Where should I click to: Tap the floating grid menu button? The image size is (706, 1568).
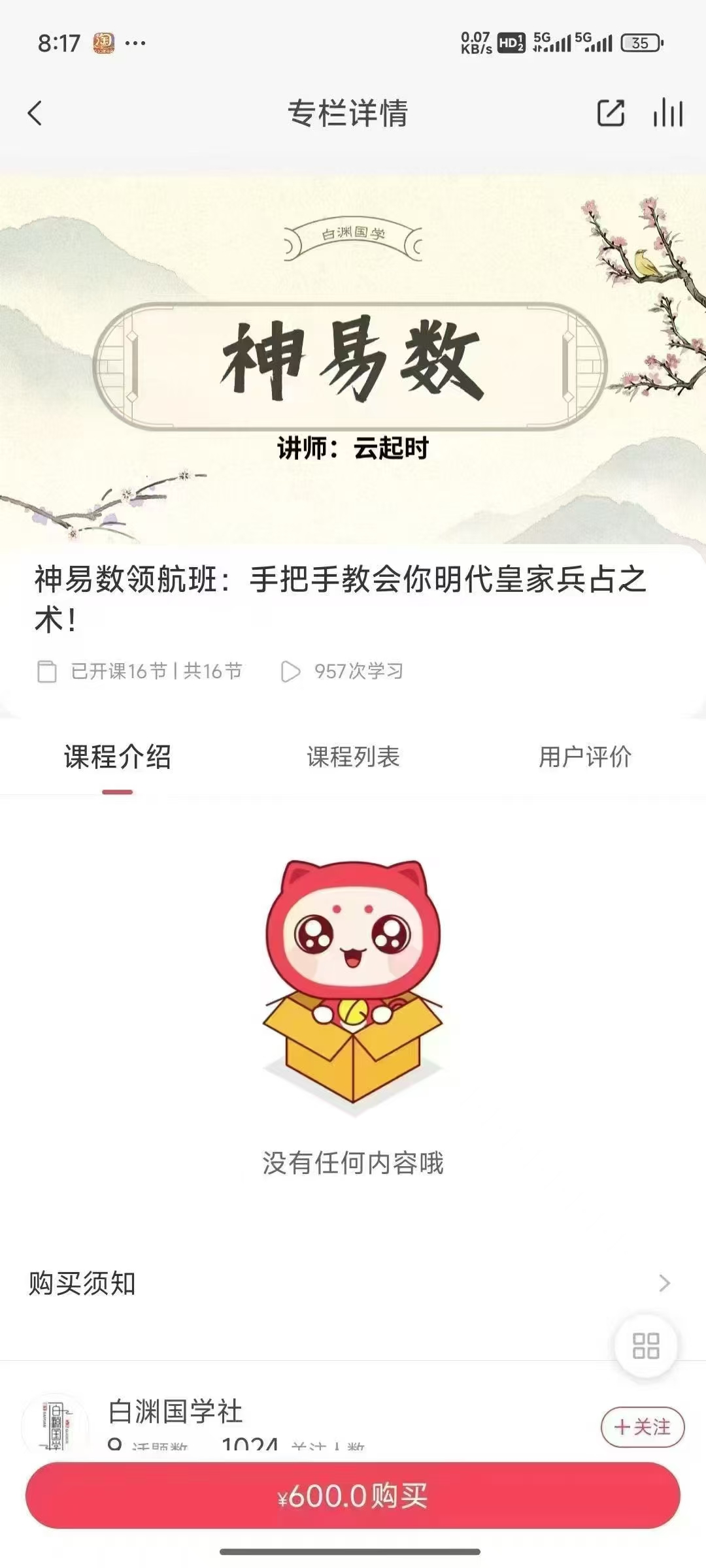(x=646, y=1346)
